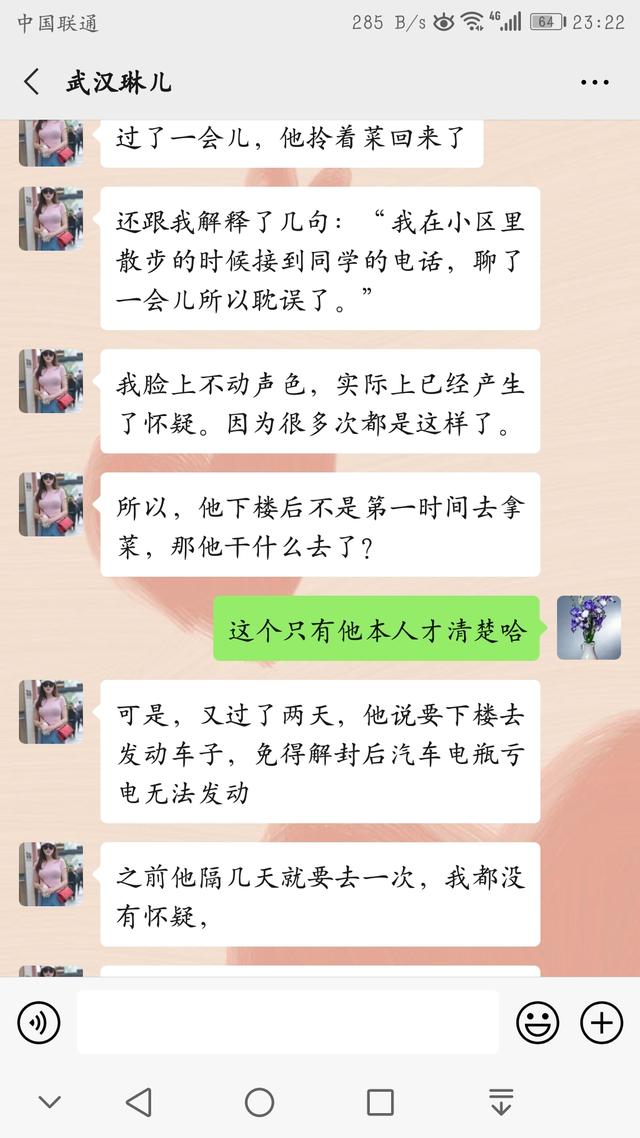The height and width of the screenshot is (1138, 640).
Task: Open recent apps view
Action: tap(380, 1102)
